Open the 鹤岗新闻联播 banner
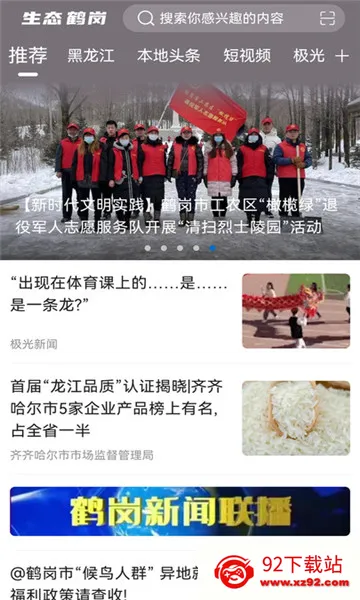This screenshot has height=600, width=360. [x=180, y=511]
